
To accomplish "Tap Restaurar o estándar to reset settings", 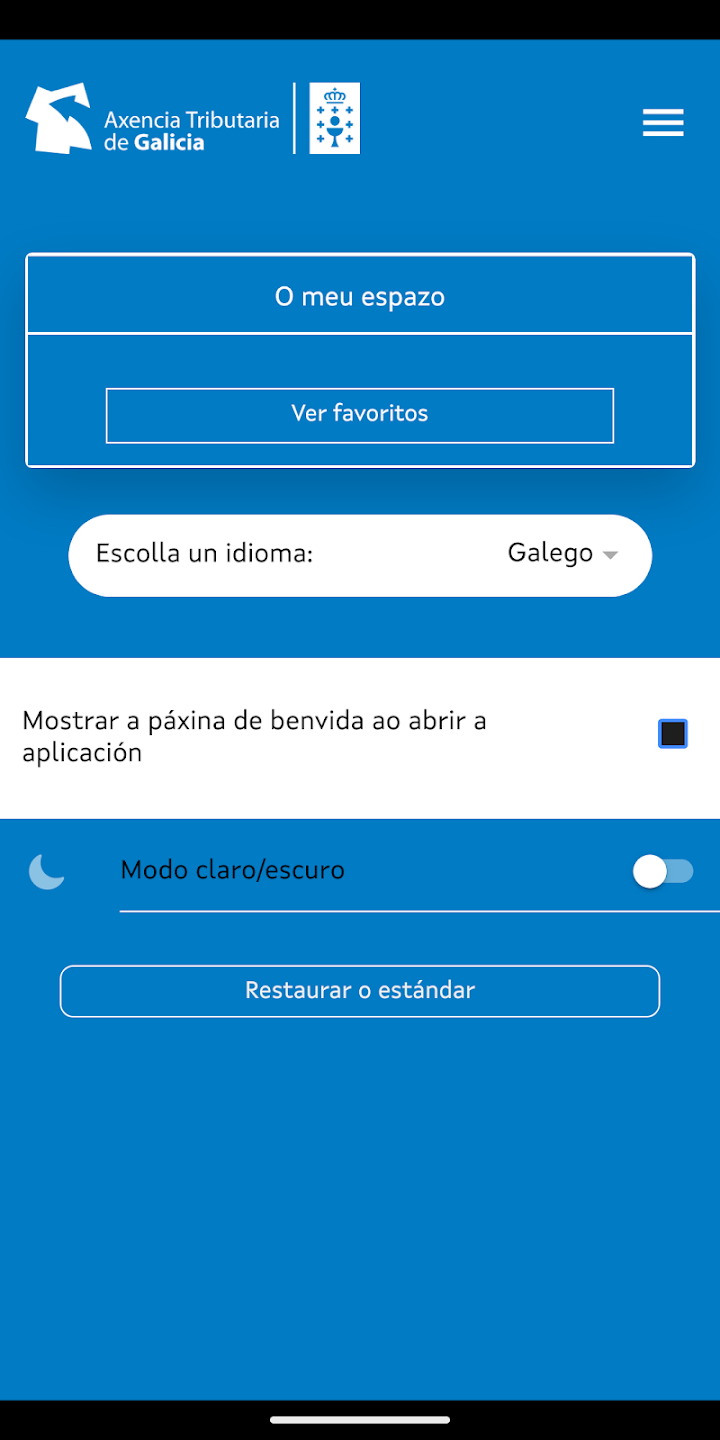I will [360, 990].
